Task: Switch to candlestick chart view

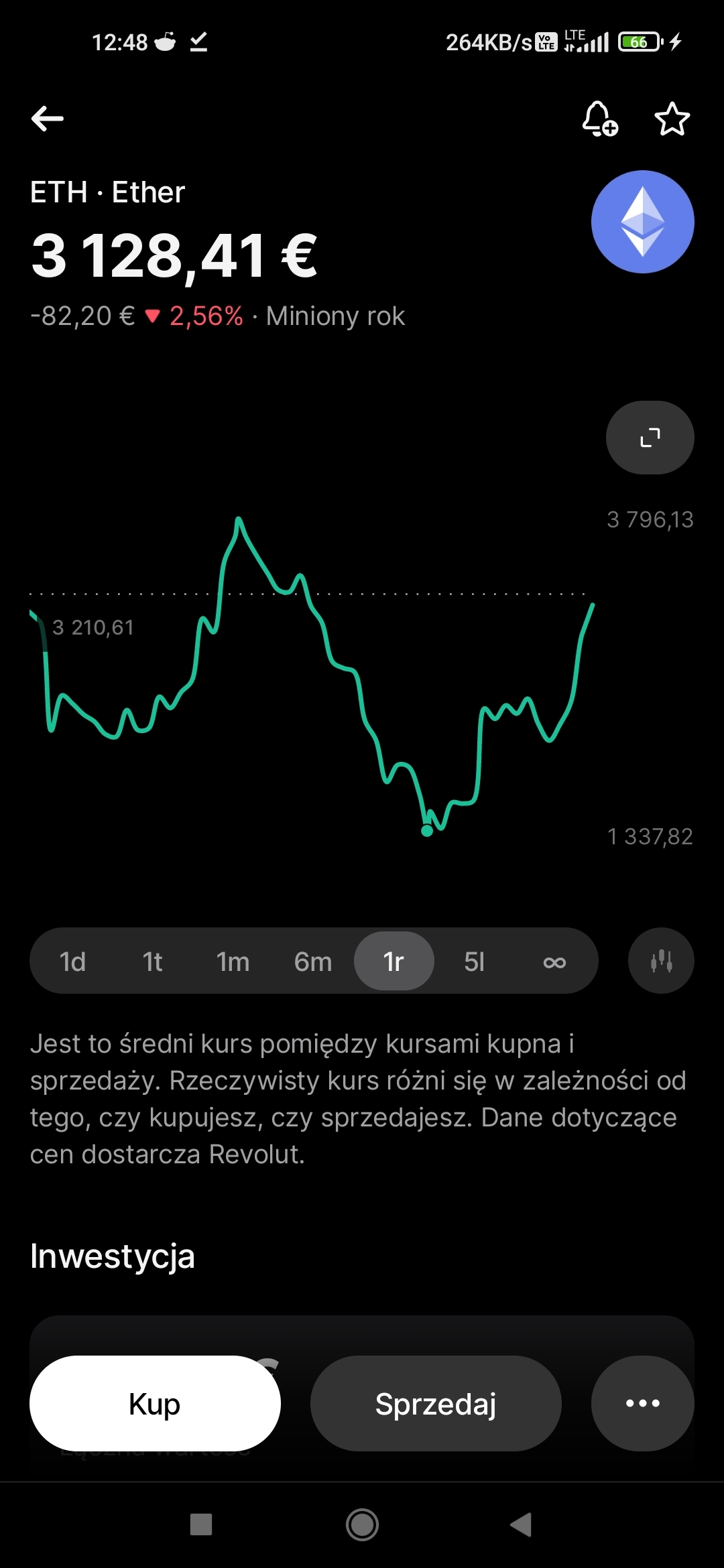Action: pyautogui.click(x=661, y=961)
